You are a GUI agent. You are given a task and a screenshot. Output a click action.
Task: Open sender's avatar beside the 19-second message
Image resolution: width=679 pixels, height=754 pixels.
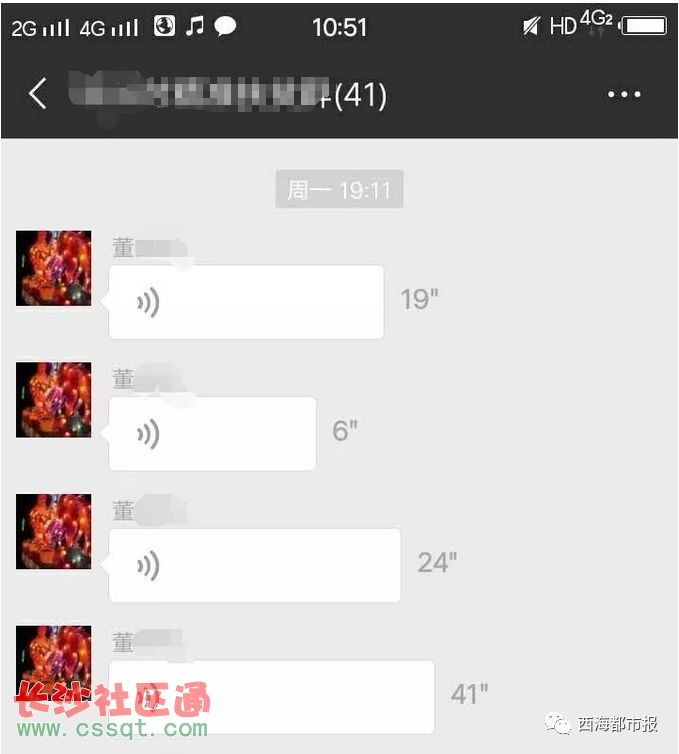click(x=54, y=268)
